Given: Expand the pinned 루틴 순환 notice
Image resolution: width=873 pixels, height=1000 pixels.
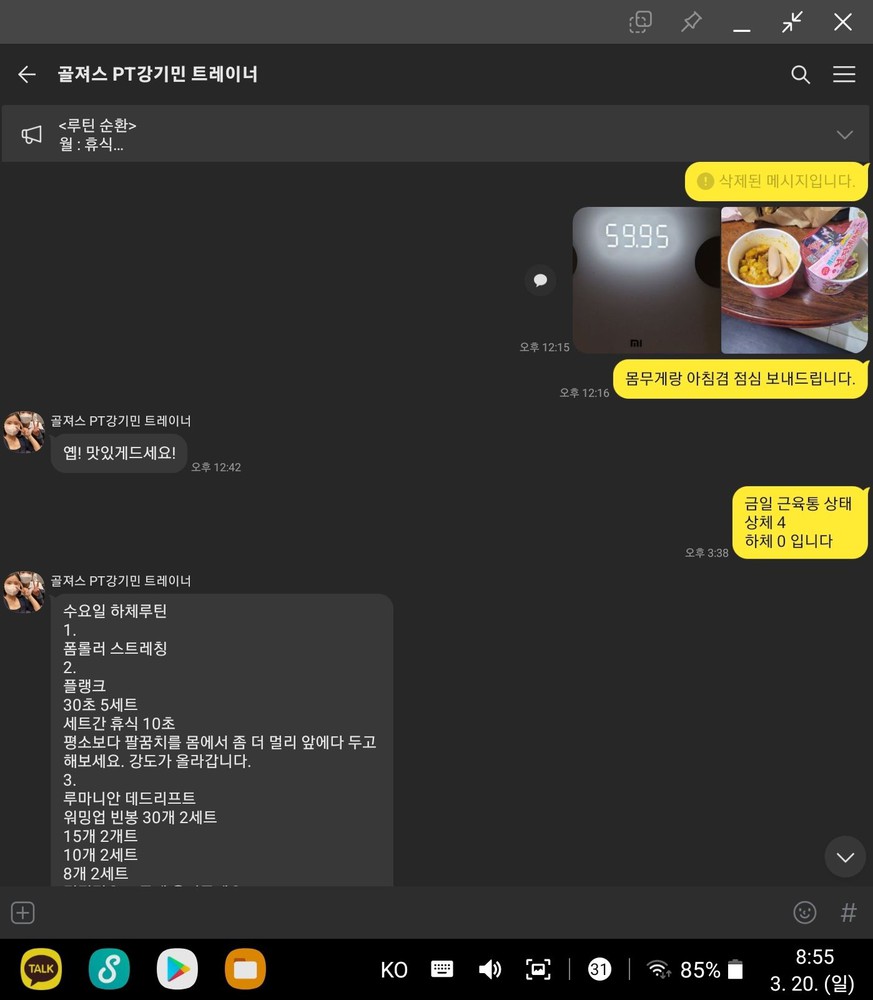Looking at the screenshot, I should tap(844, 134).
